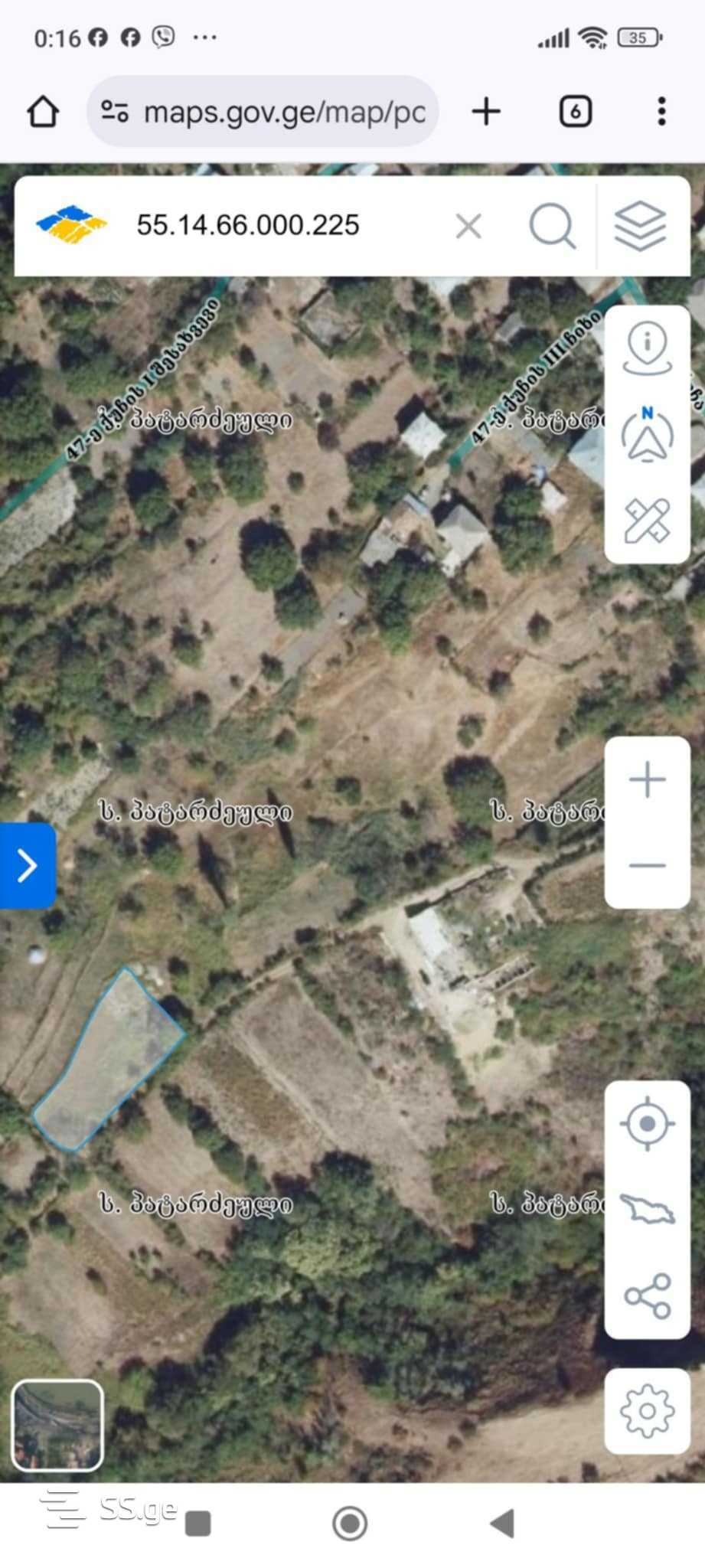This screenshot has width=705, height=1568.
Task: Center map on my current location
Action: click(x=647, y=1123)
